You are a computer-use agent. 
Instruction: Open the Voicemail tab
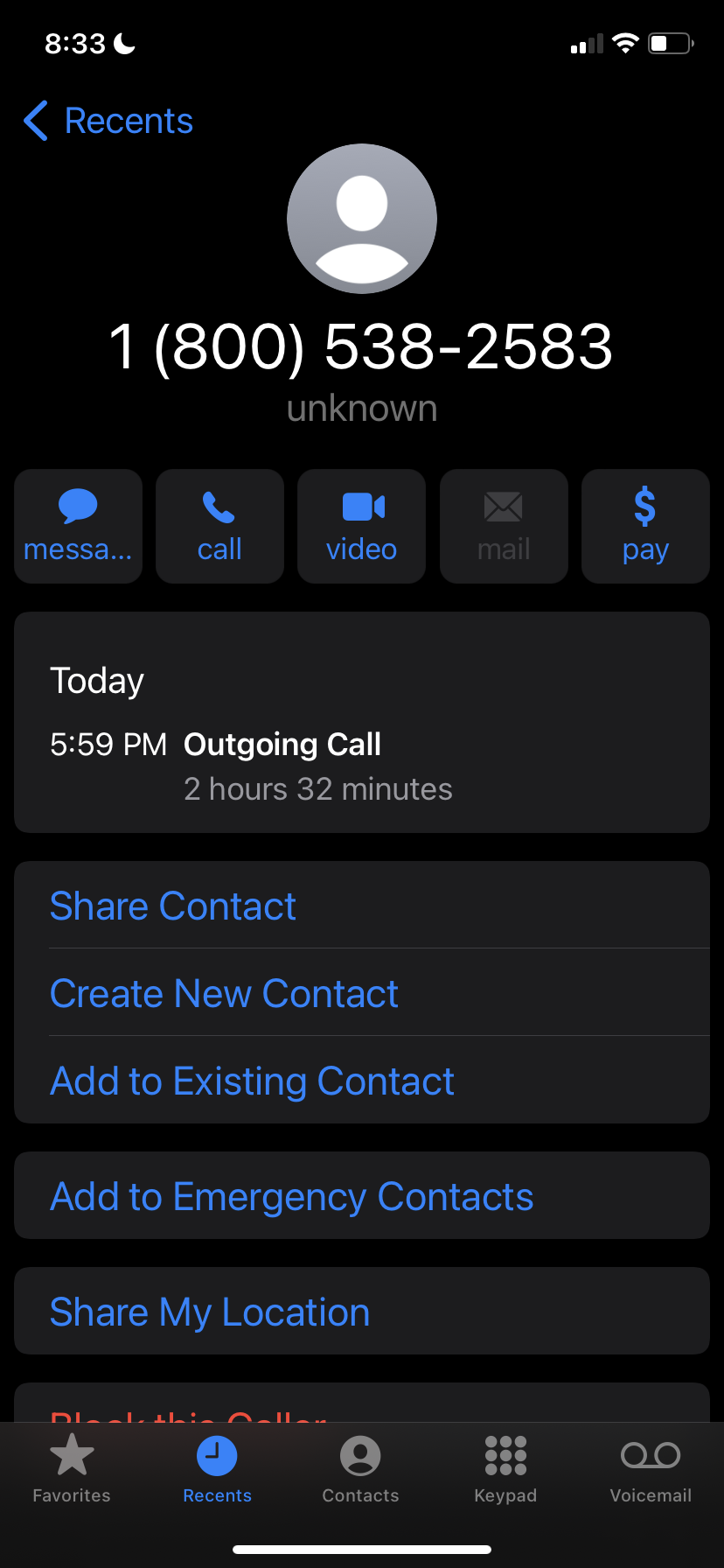[651, 1469]
